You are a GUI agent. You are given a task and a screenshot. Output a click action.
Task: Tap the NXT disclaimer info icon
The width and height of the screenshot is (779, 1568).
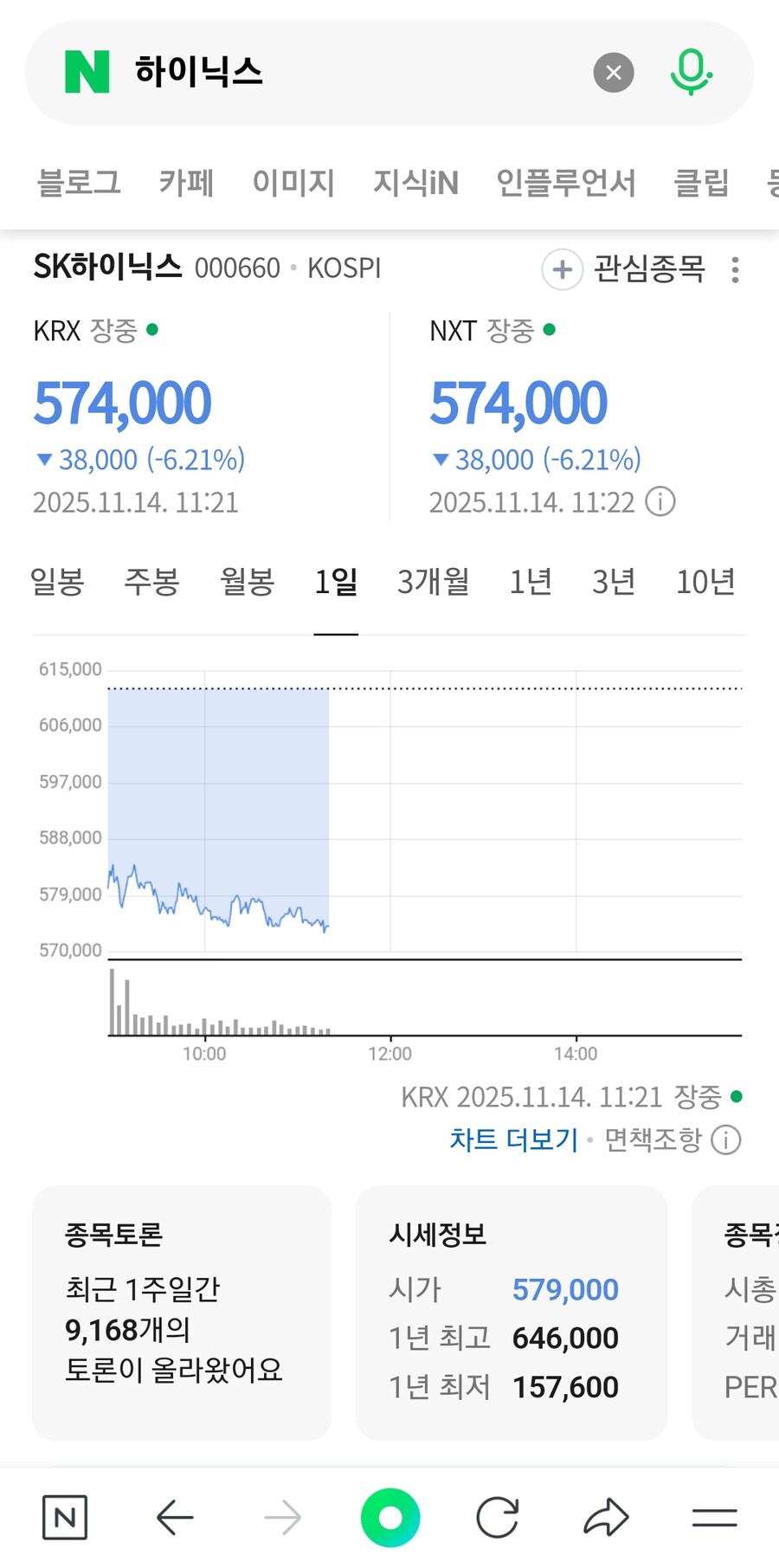click(x=661, y=501)
